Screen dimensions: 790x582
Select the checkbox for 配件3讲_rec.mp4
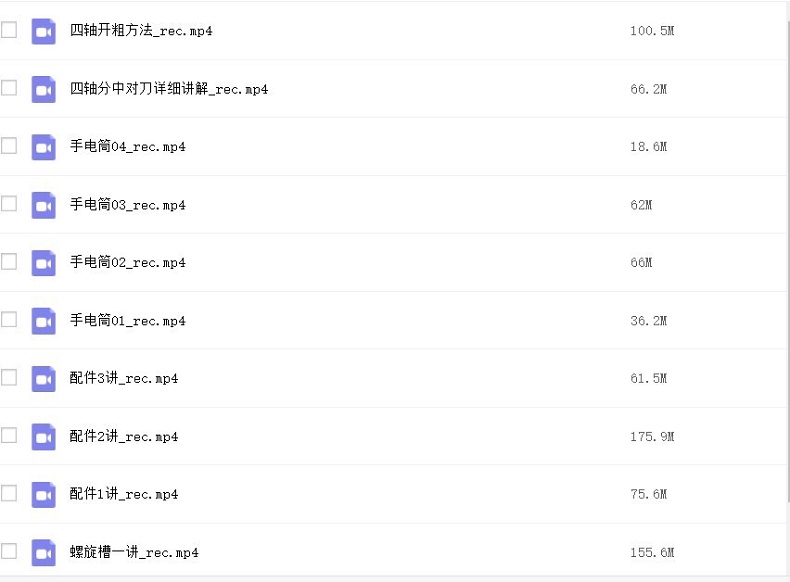(9, 378)
